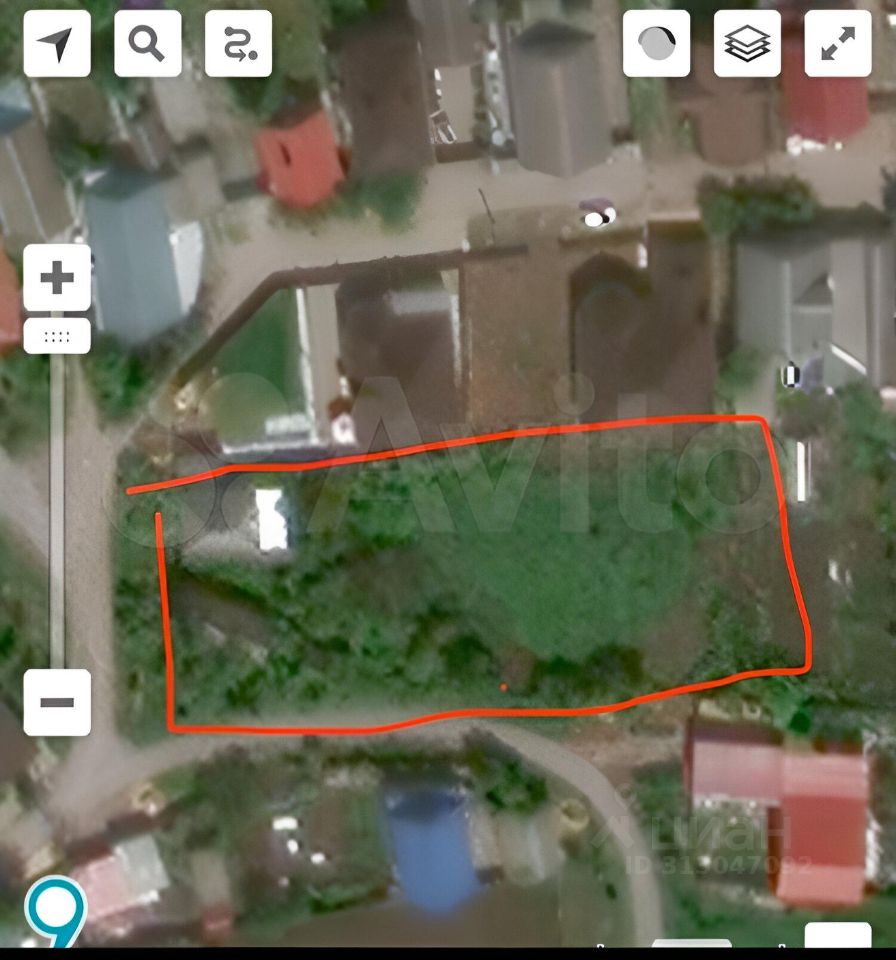Open the map search magnifier
This screenshot has width=896, height=960.
click(x=148, y=44)
